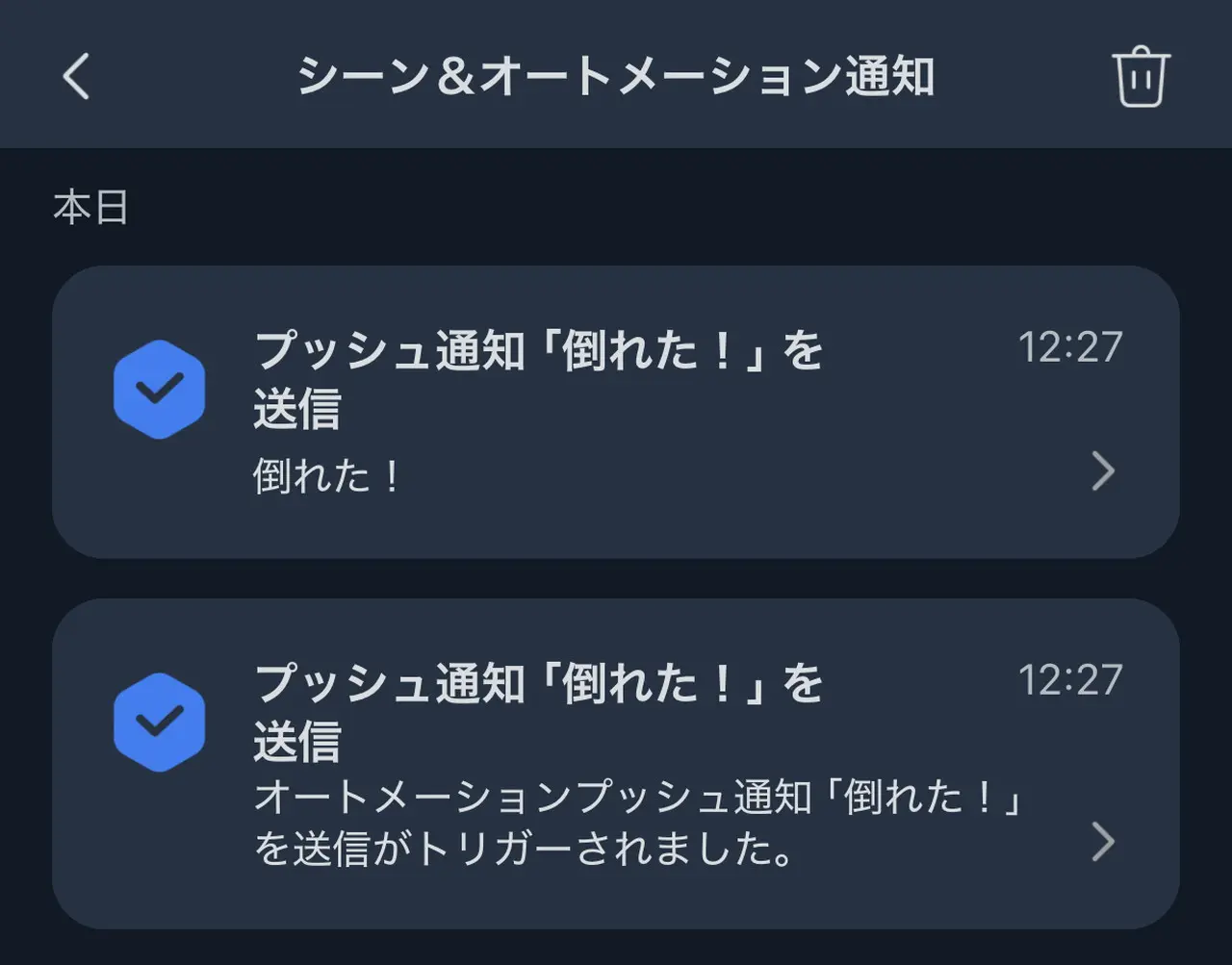Tap the trash icon to delete notifications
Viewport: 1232px width, 965px height.
point(1141,76)
